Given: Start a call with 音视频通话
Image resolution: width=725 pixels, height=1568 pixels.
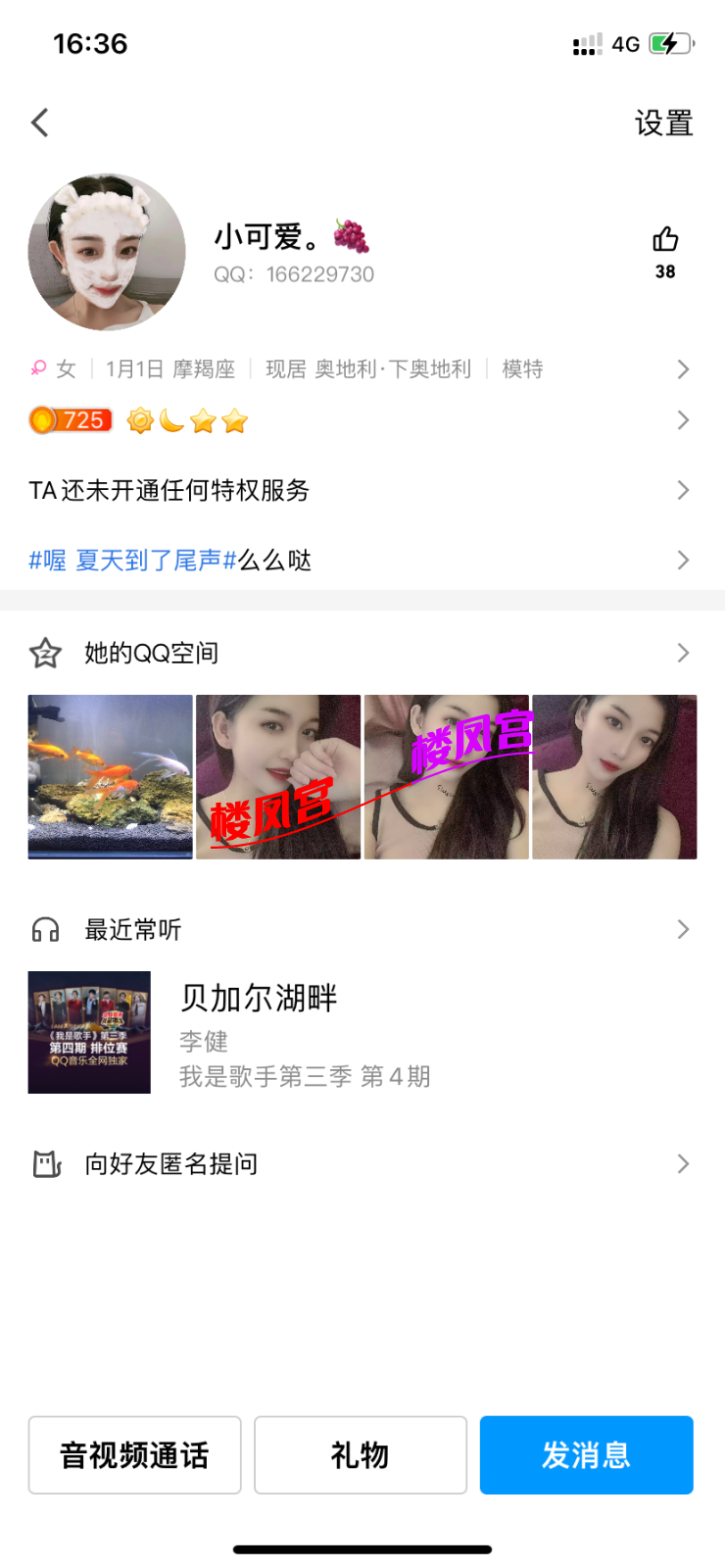Looking at the screenshot, I should click(135, 1455).
